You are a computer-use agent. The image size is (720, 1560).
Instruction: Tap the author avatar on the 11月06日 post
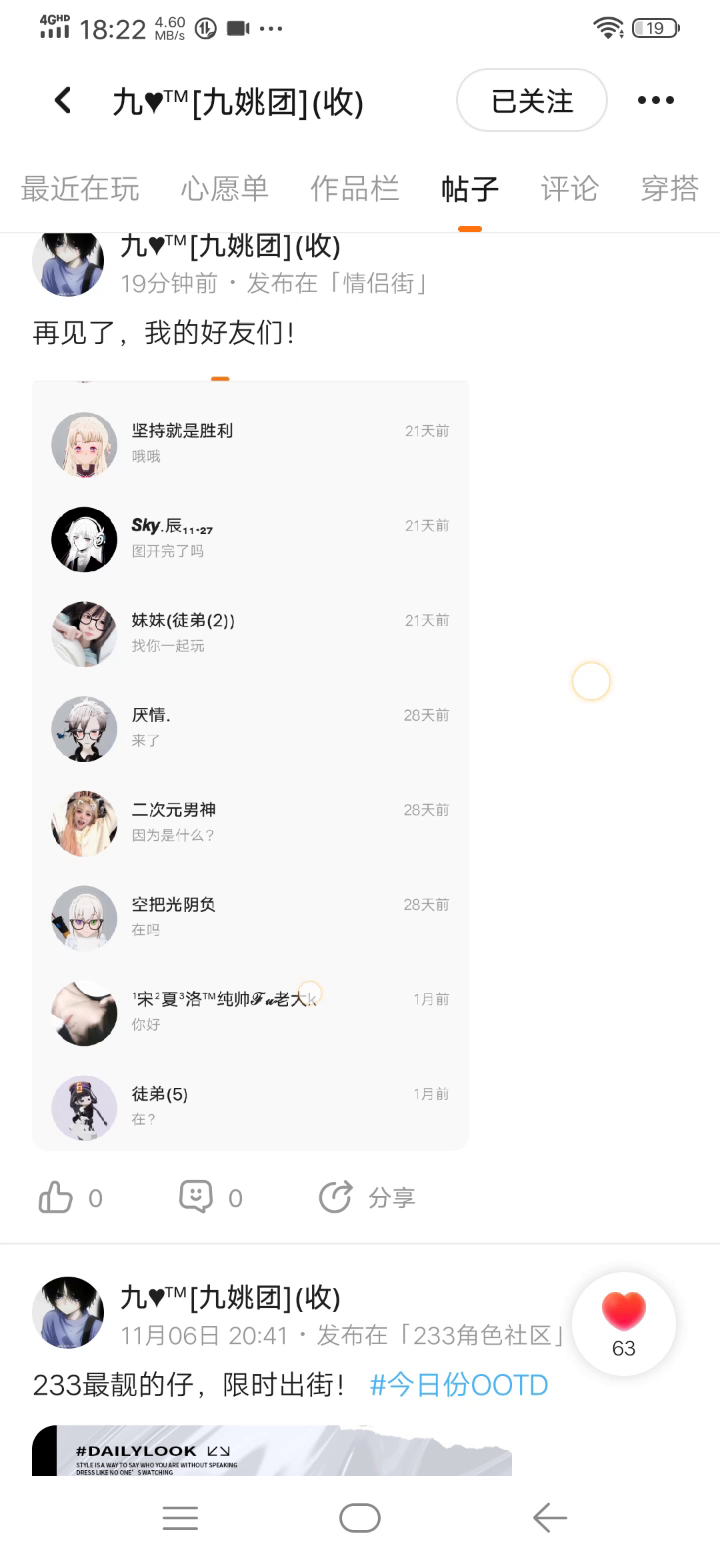point(68,1312)
